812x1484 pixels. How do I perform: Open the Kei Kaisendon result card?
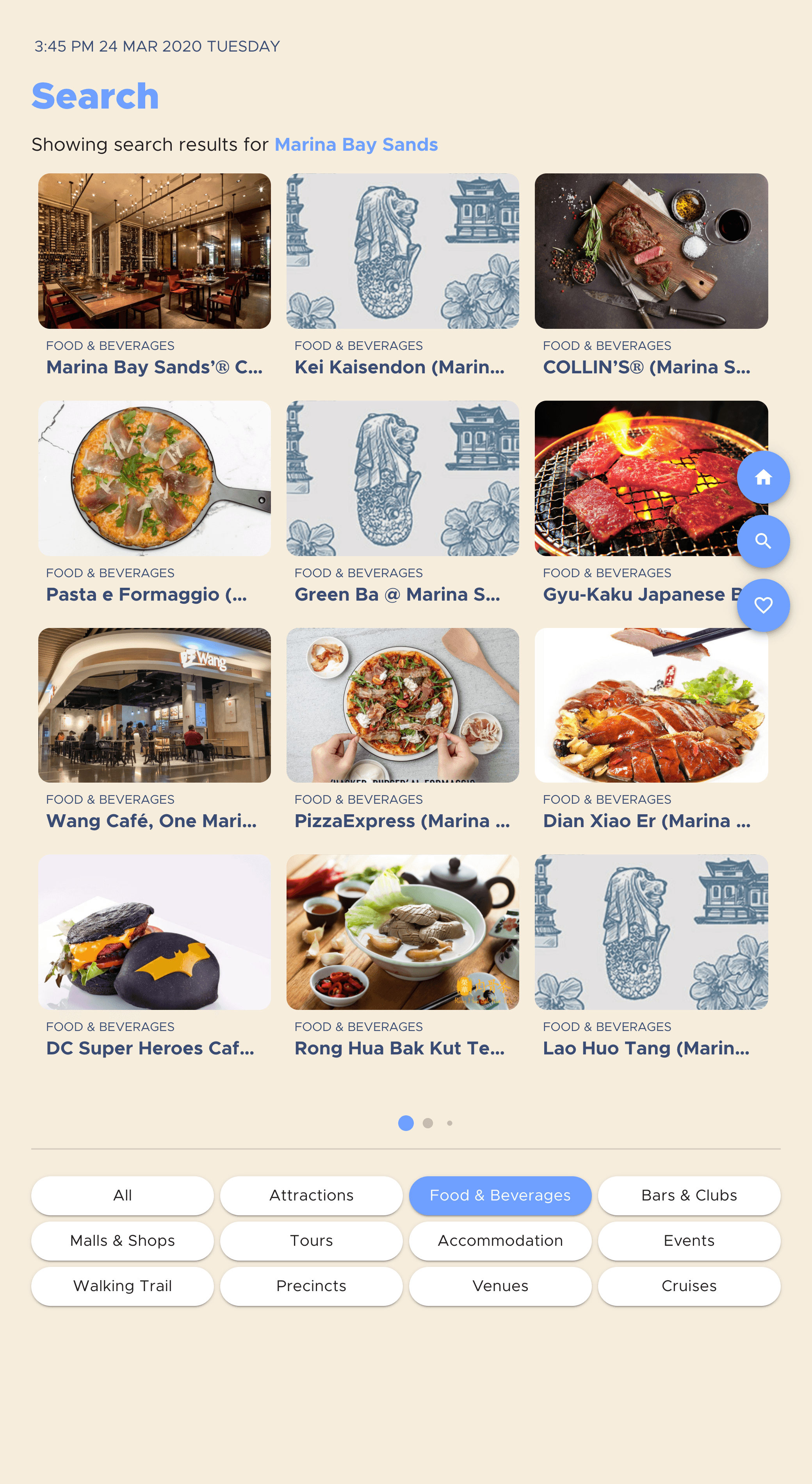[x=402, y=251]
